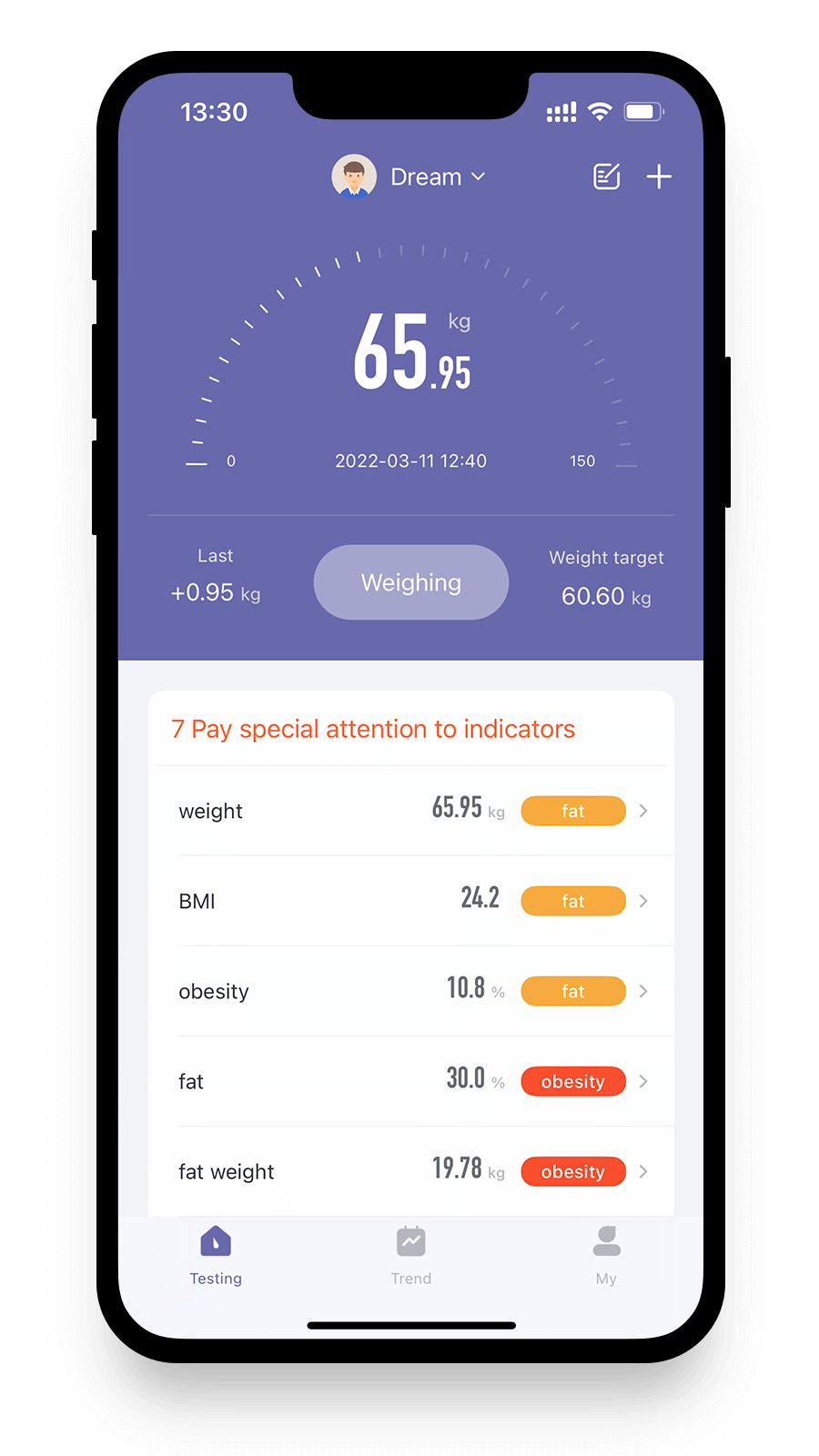Open Weight target 60.60 kg
The height and width of the screenshot is (1456, 819).
[606, 579]
